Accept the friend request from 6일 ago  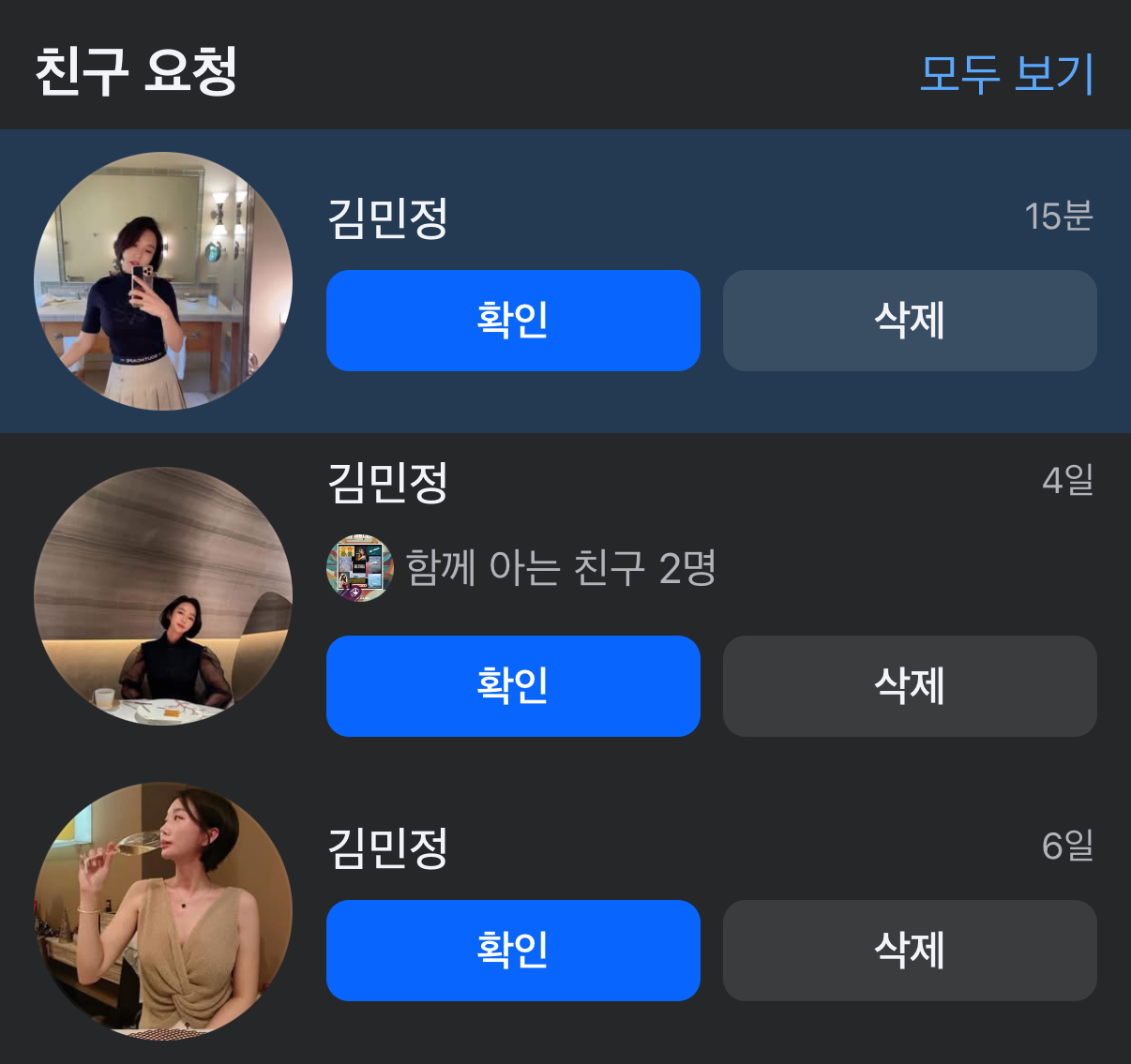(513, 951)
